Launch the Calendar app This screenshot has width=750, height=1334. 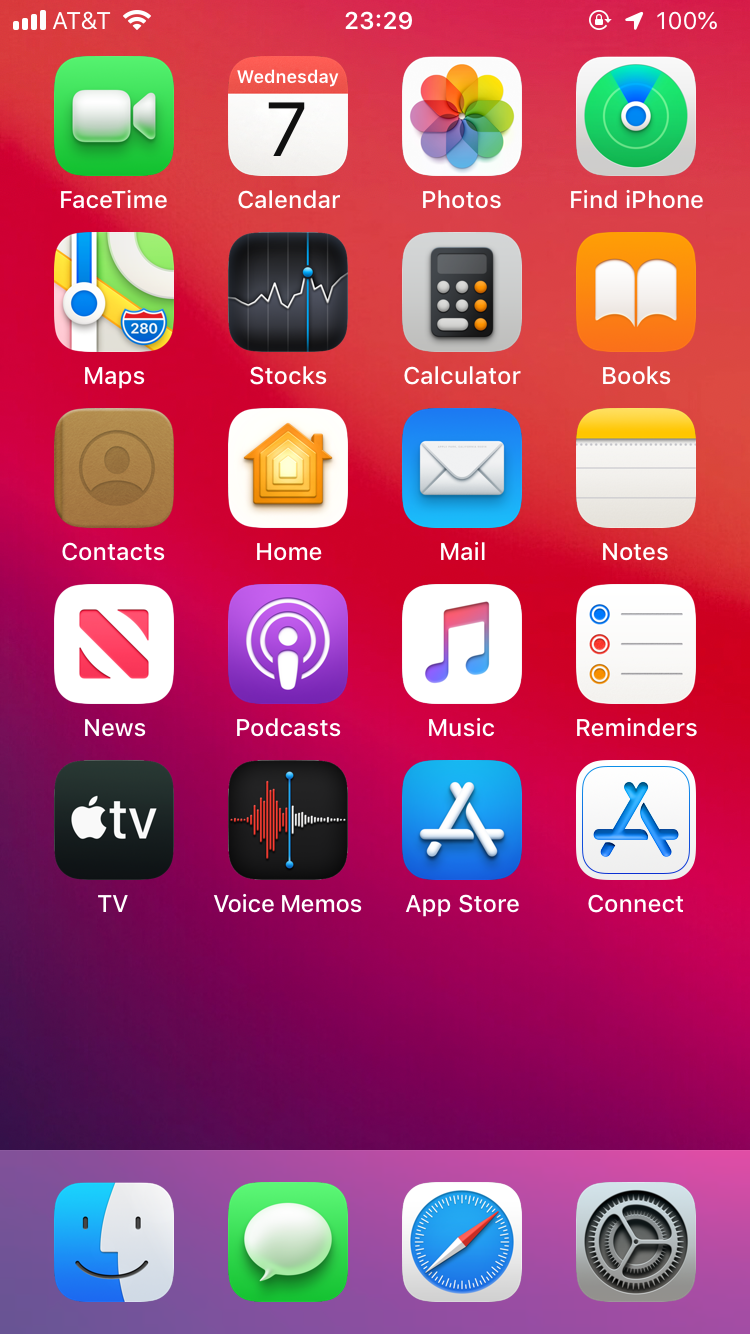coord(288,116)
